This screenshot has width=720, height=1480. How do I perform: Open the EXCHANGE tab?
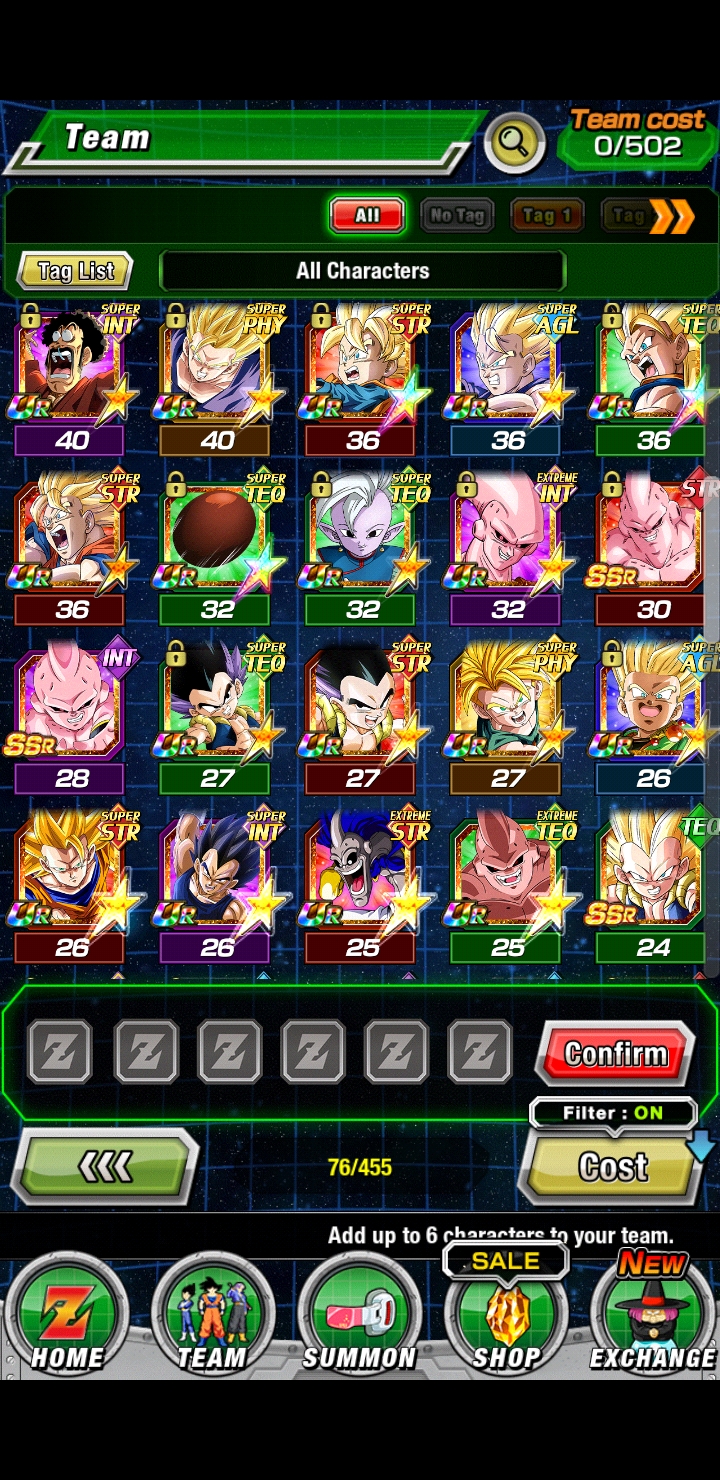pos(653,1313)
